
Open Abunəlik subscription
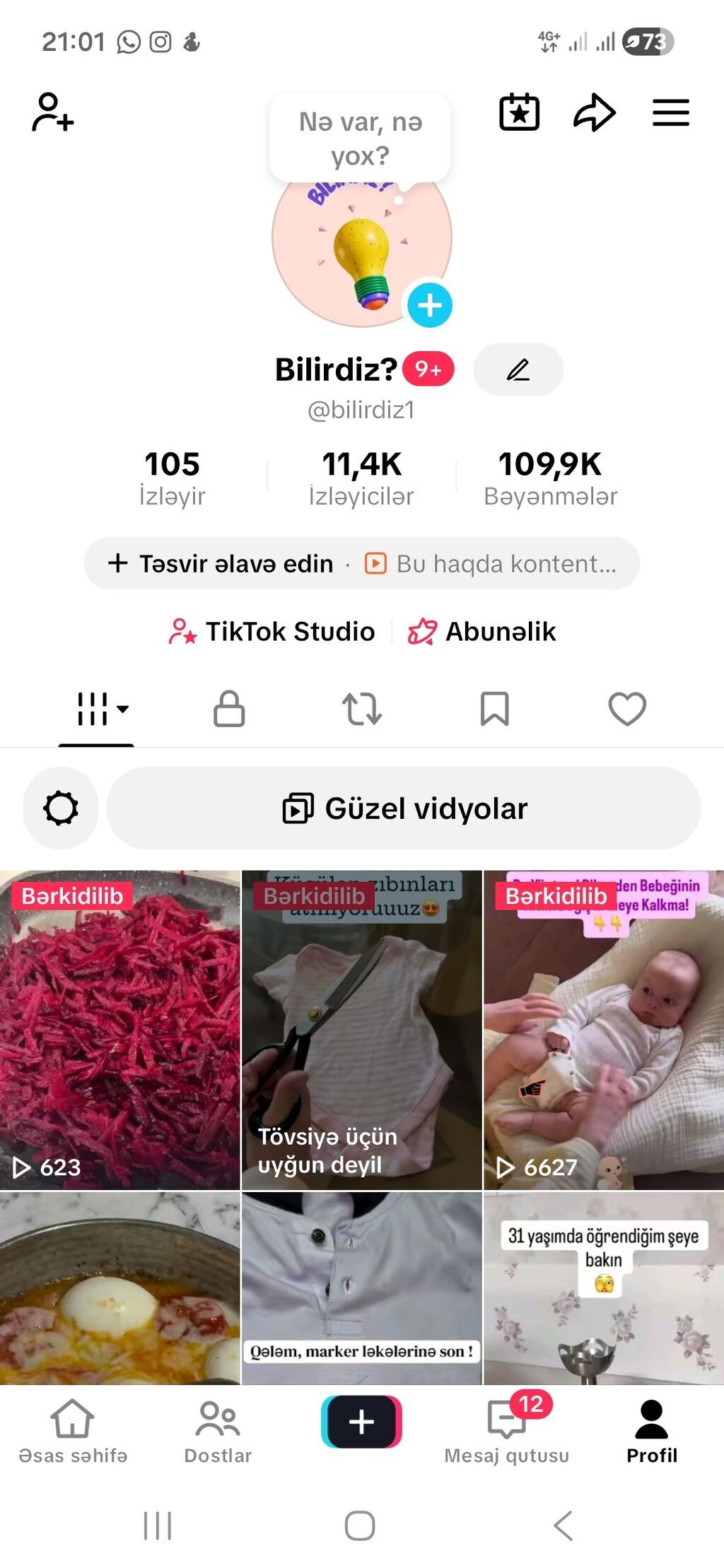coord(482,631)
